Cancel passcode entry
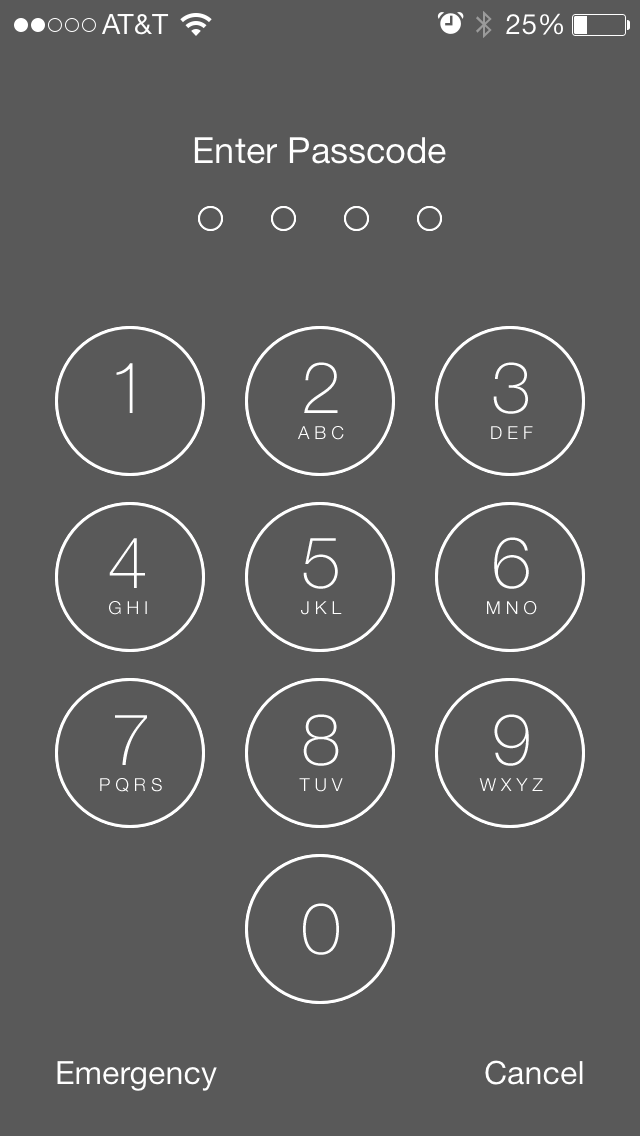Screen dimensions: 640x1136 [534, 1073]
